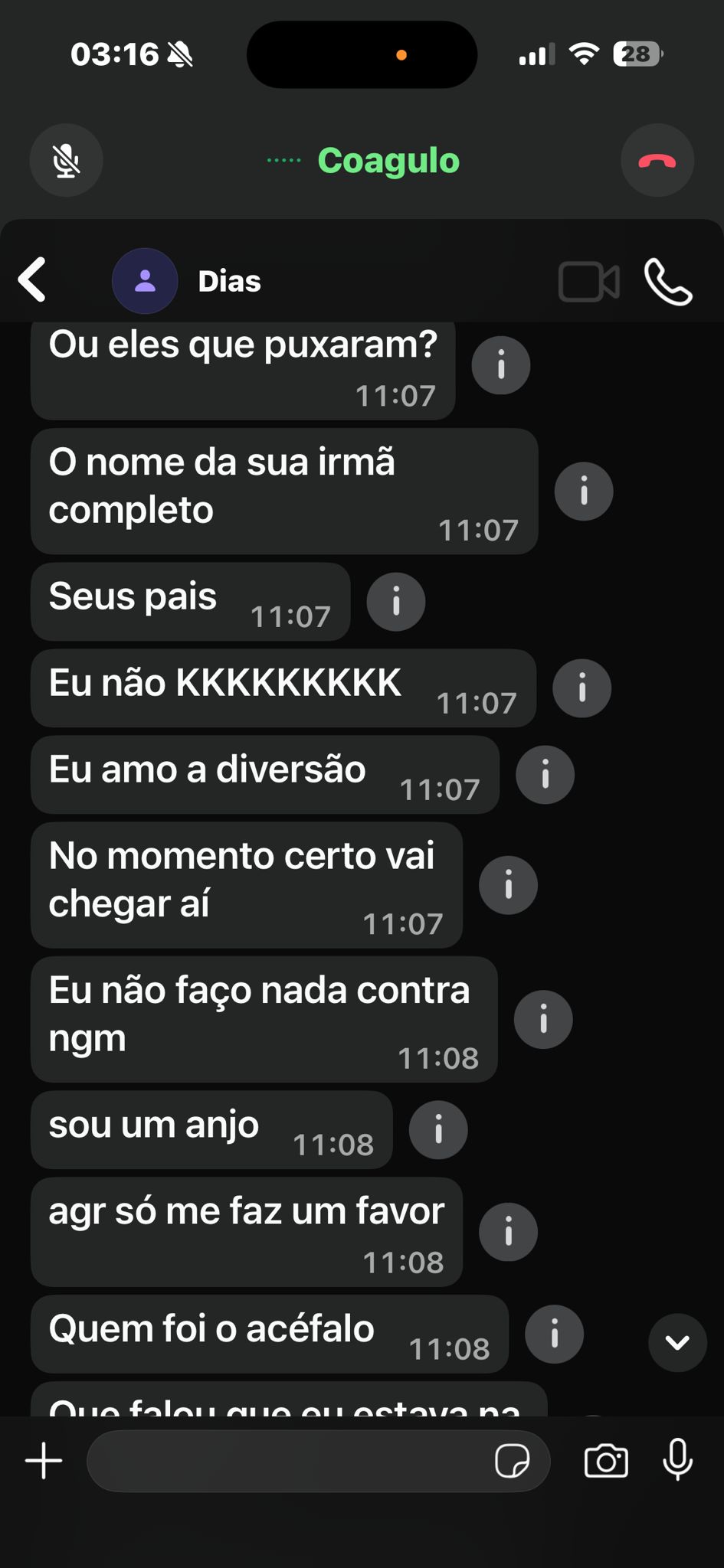The width and height of the screenshot is (724, 1568).
Task: Open info for 'sou um anjo' message
Action: 438,1130
